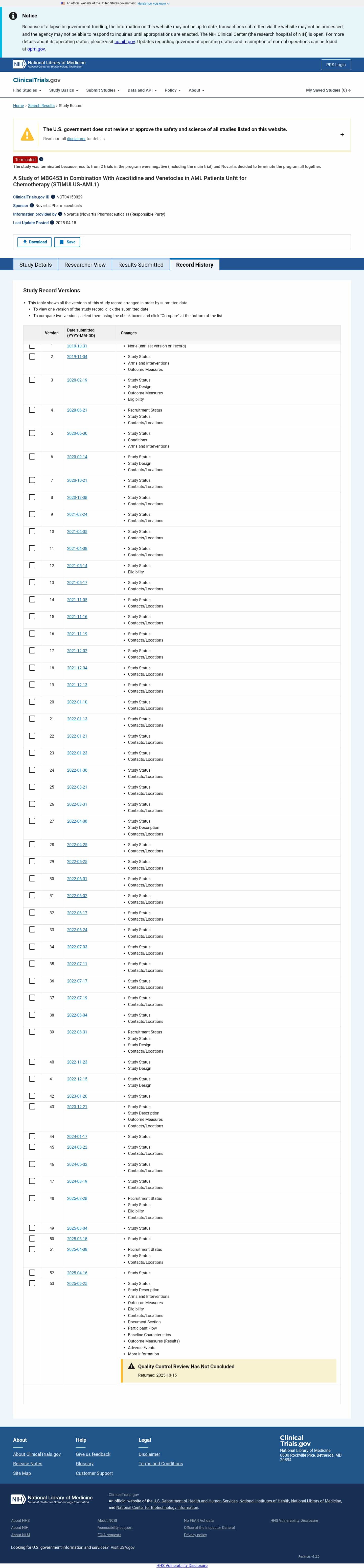
Task: Visit the cc.nih.gov link in notice
Action: (x=124, y=42)
